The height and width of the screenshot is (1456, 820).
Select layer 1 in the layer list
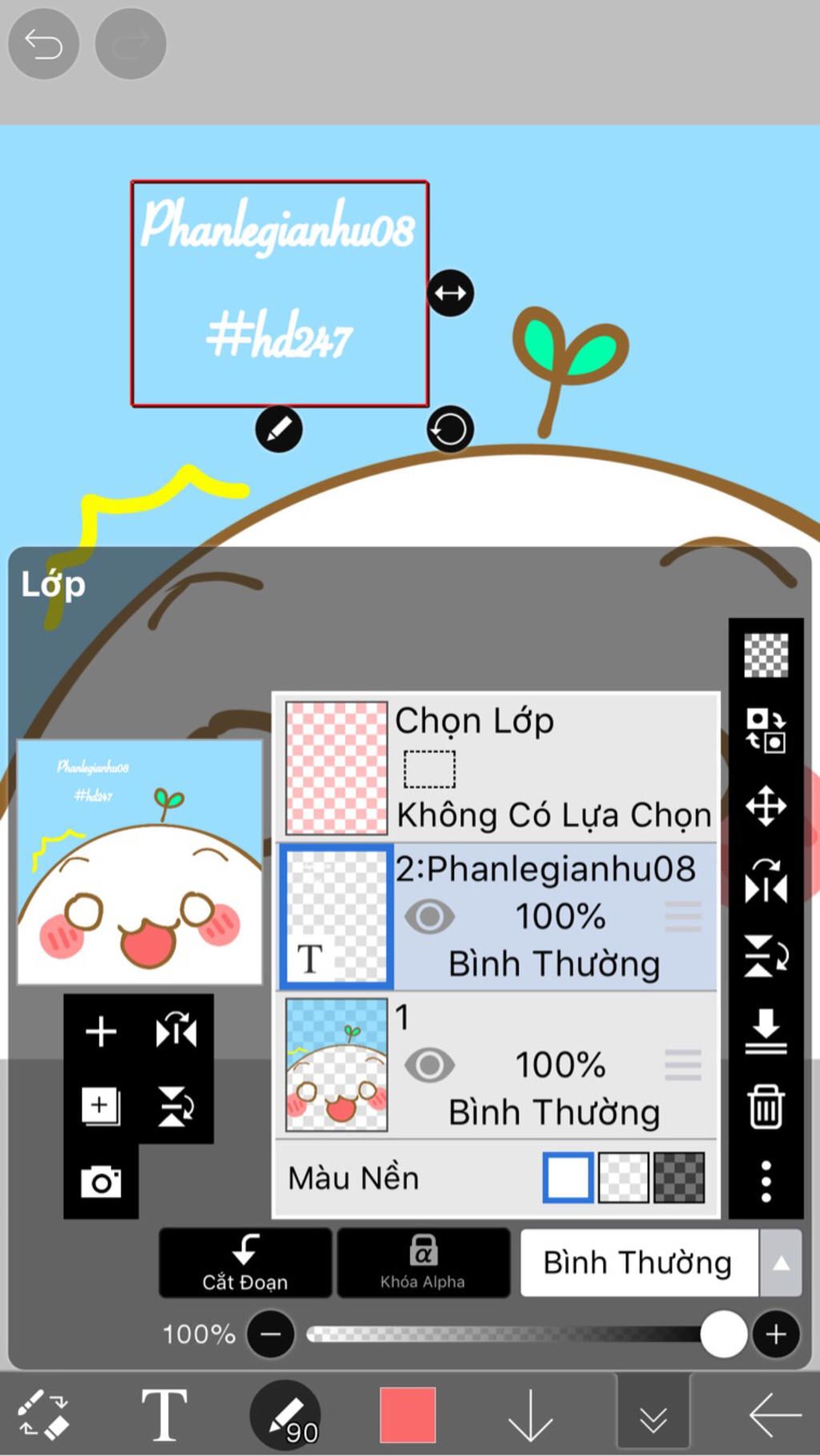pos(553,1065)
